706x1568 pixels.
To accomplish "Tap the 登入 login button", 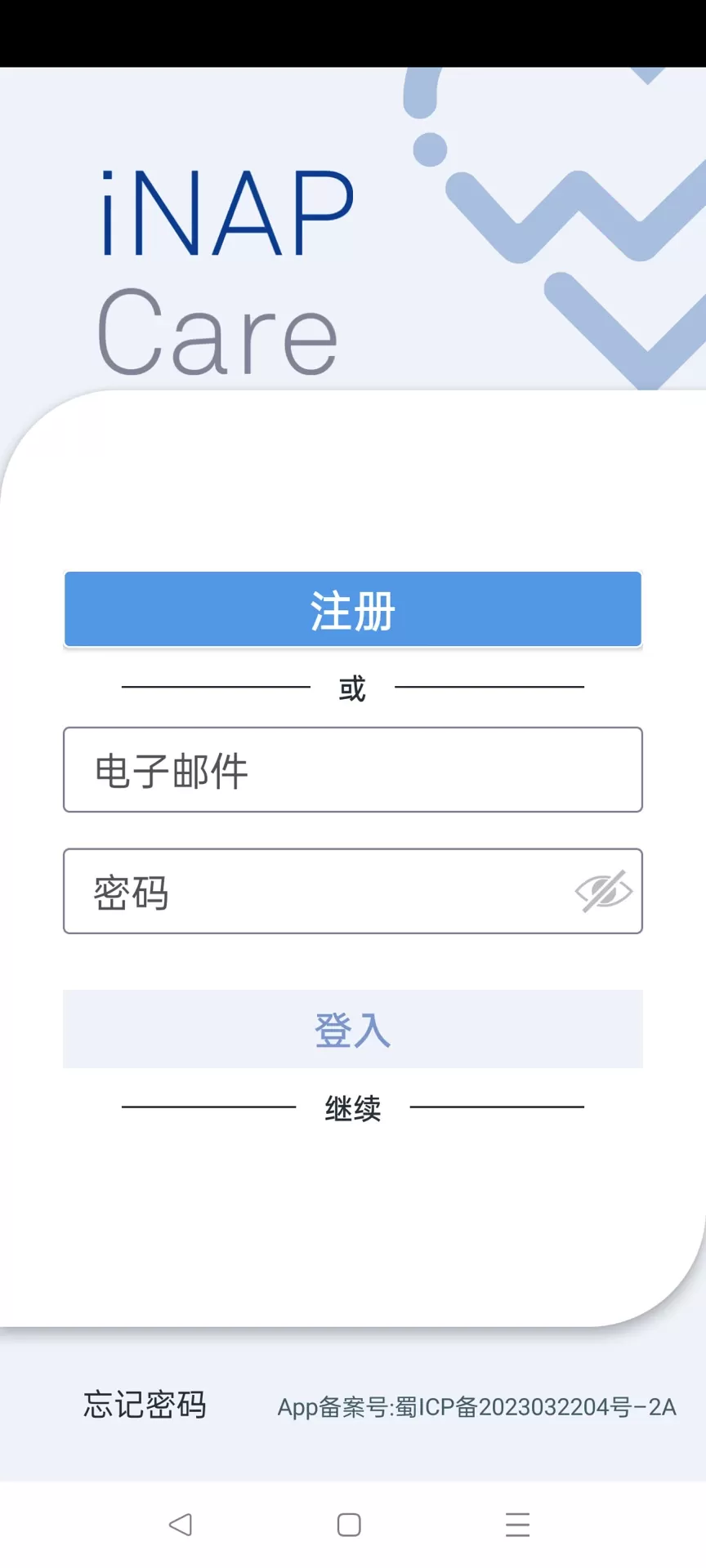I will 353,1029.
